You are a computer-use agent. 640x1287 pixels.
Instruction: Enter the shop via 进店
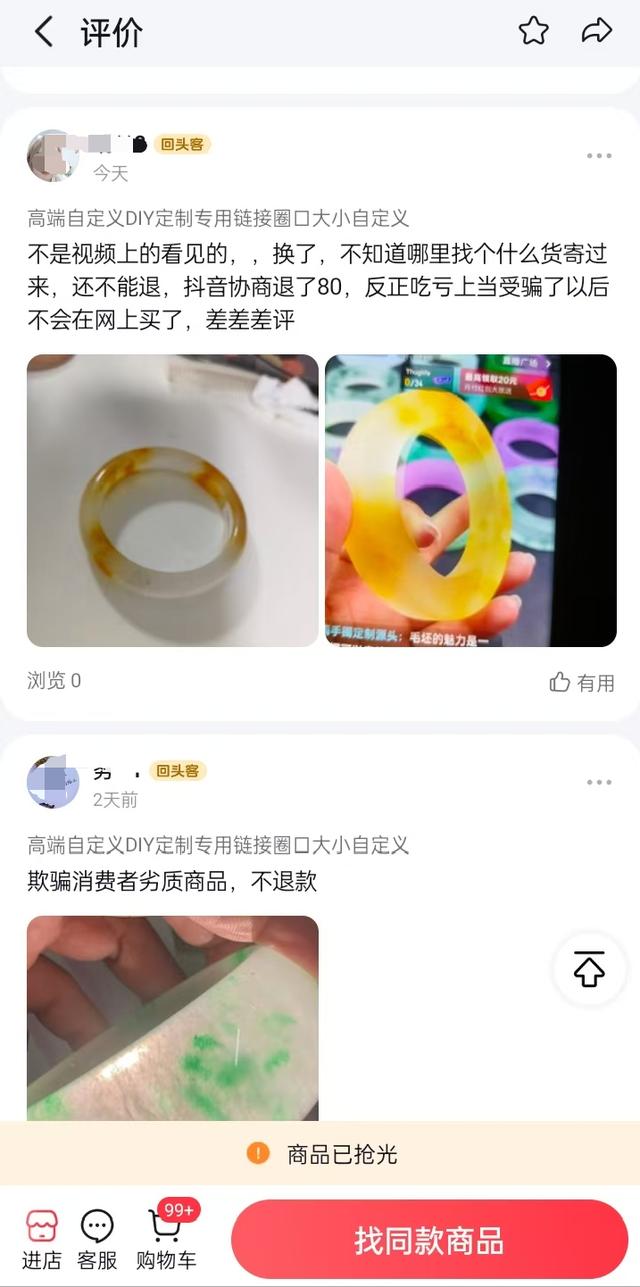42,1240
